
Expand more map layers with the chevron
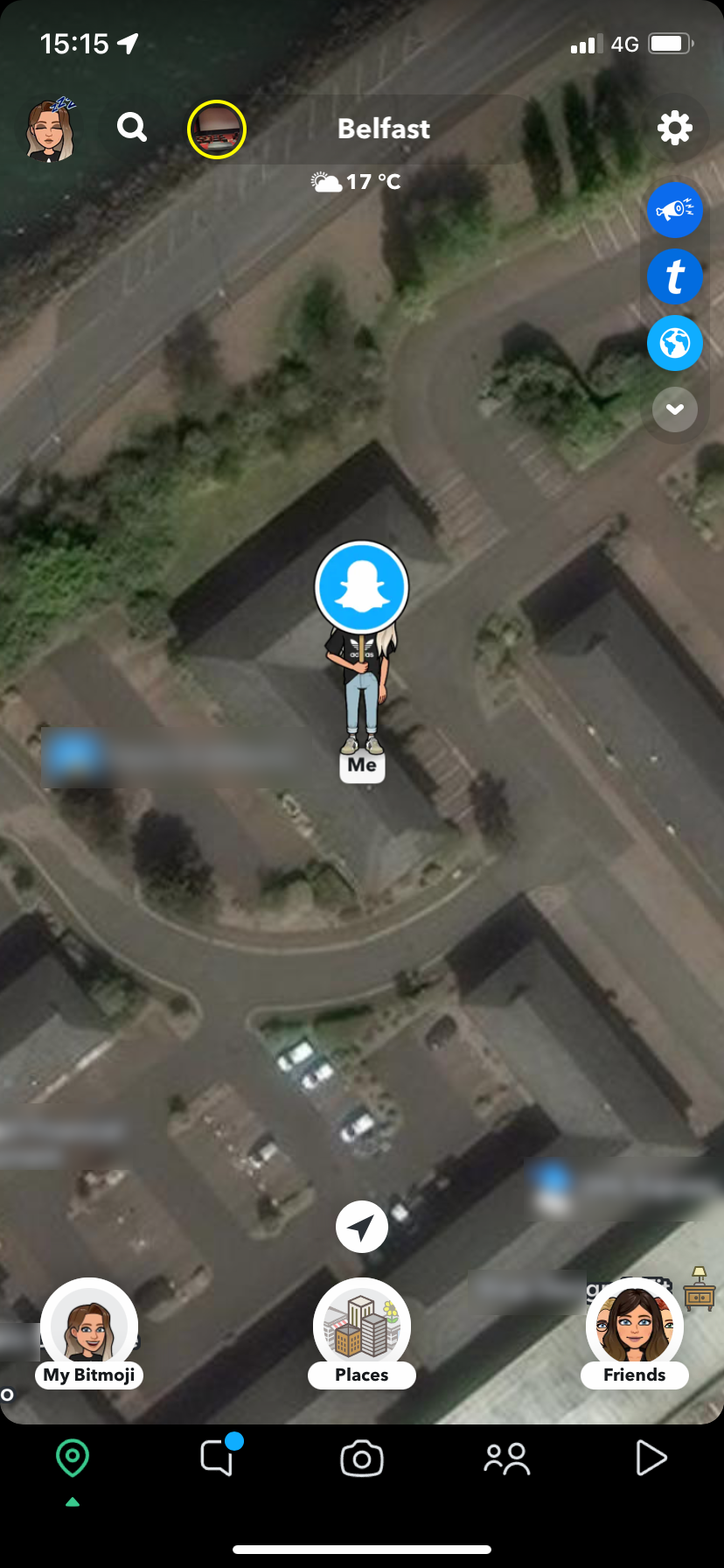[675, 409]
